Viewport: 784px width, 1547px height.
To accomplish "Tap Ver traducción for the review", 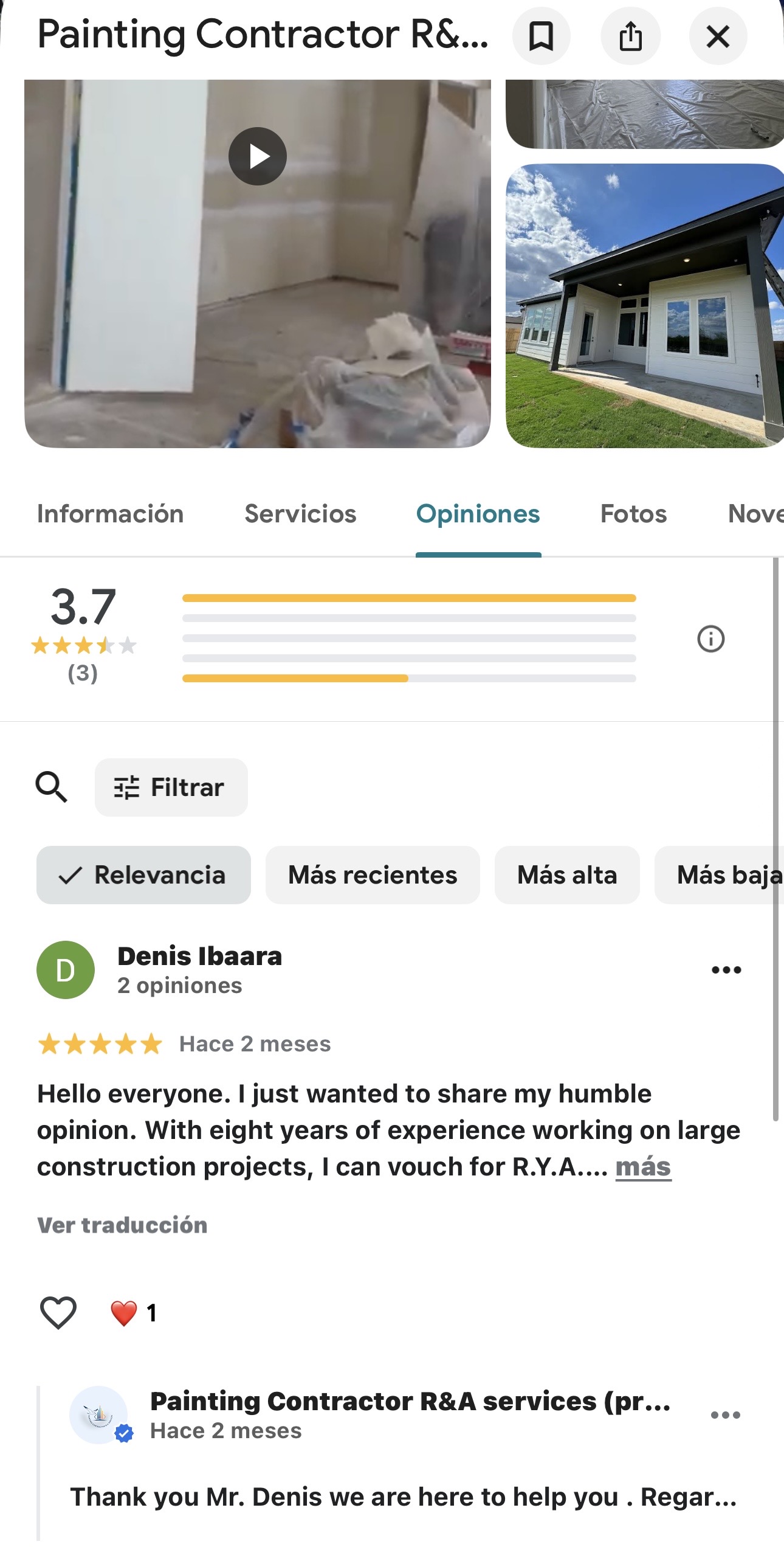I will [122, 1225].
